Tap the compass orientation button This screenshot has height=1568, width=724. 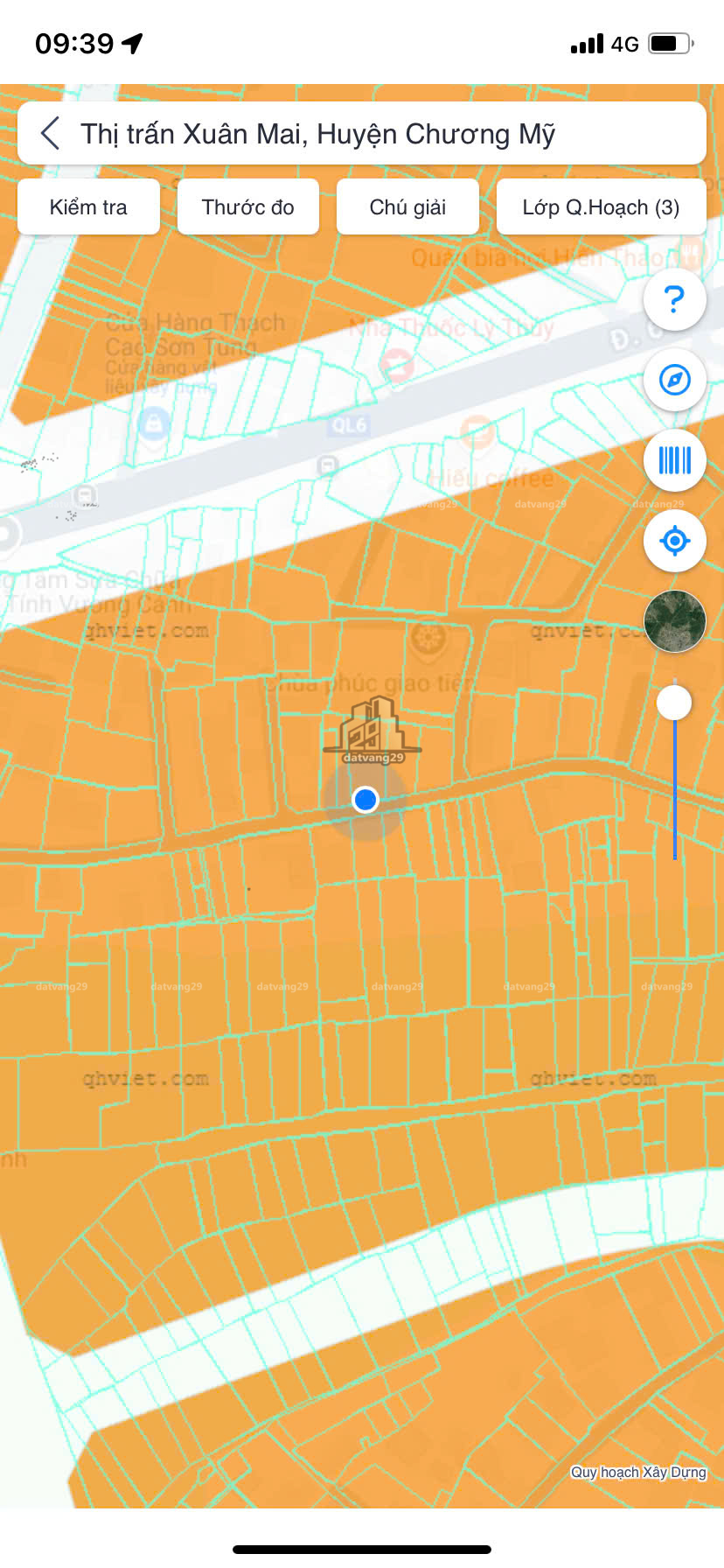coord(674,380)
